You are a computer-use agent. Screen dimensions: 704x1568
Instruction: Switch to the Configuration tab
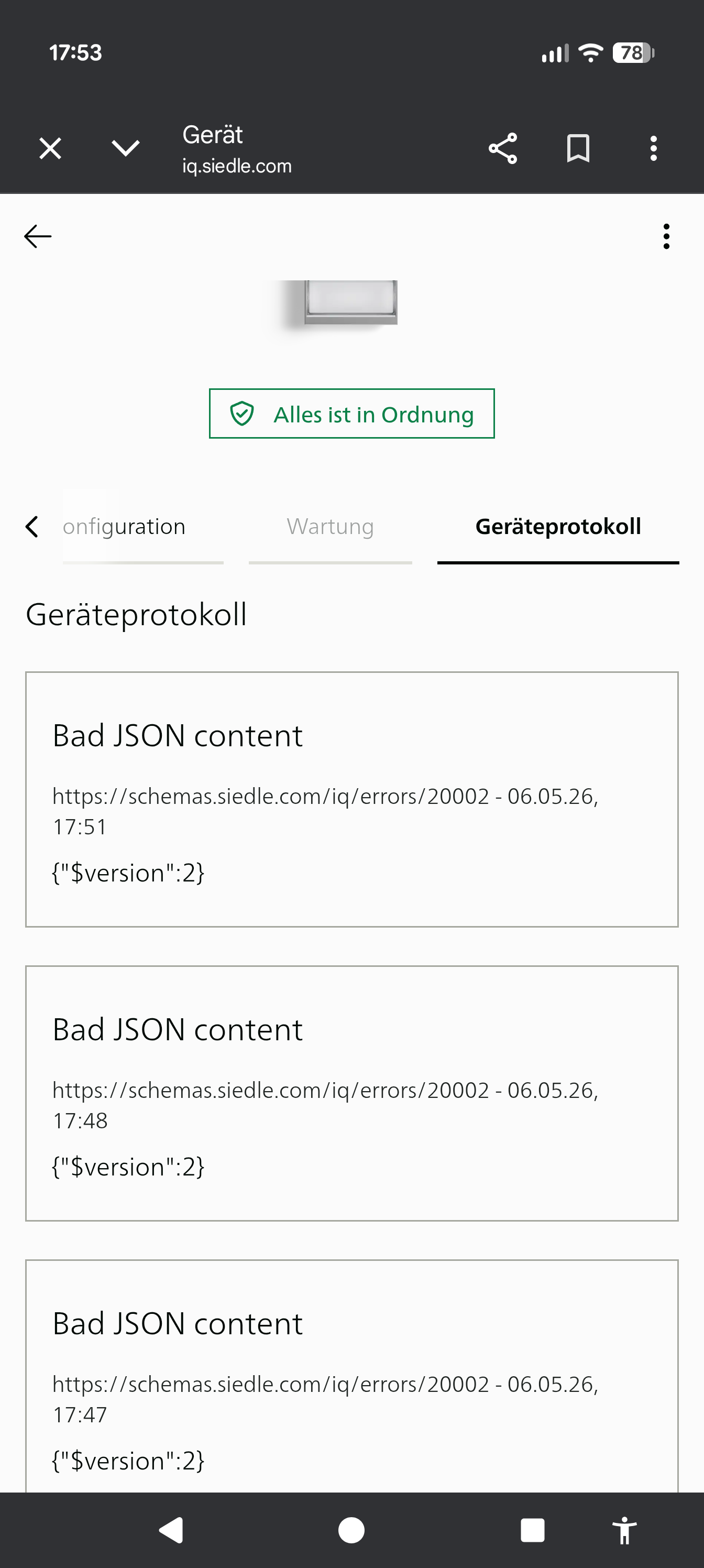coord(143,527)
